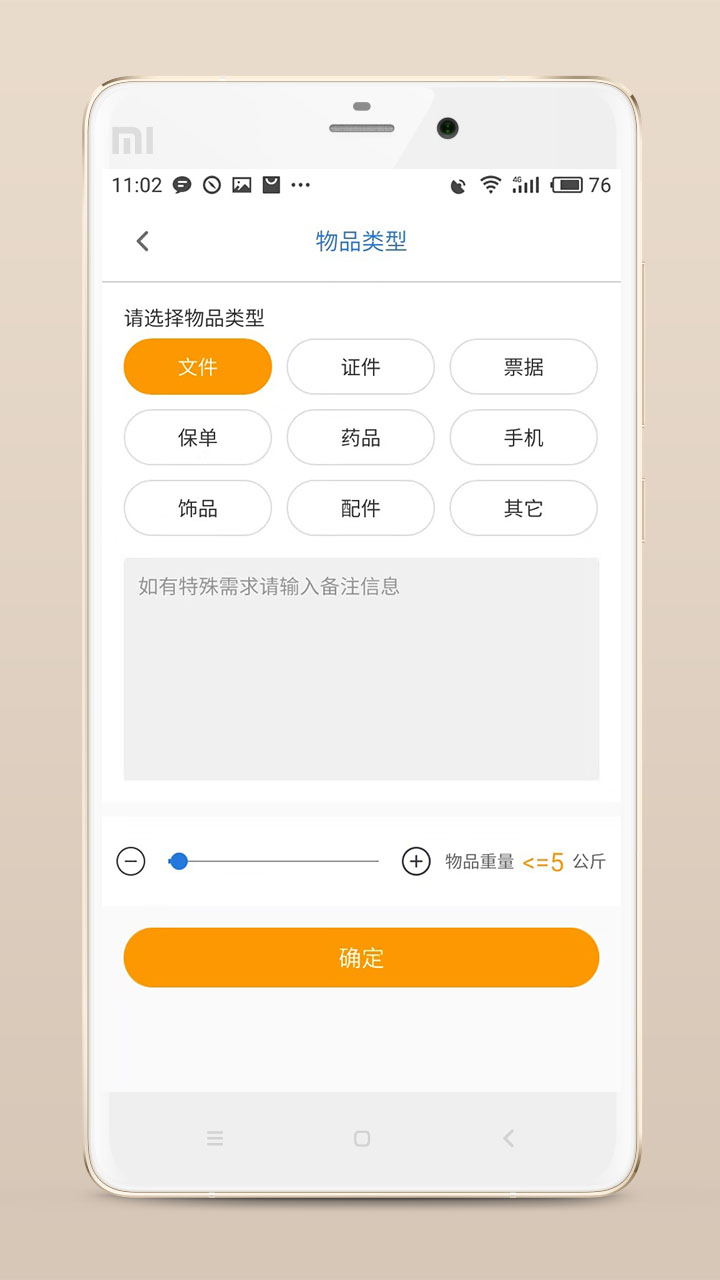The width and height of the screenshot is (720, 1280).
Task: Tap the battery indicator in the status bar
Action: coord(567,185)
